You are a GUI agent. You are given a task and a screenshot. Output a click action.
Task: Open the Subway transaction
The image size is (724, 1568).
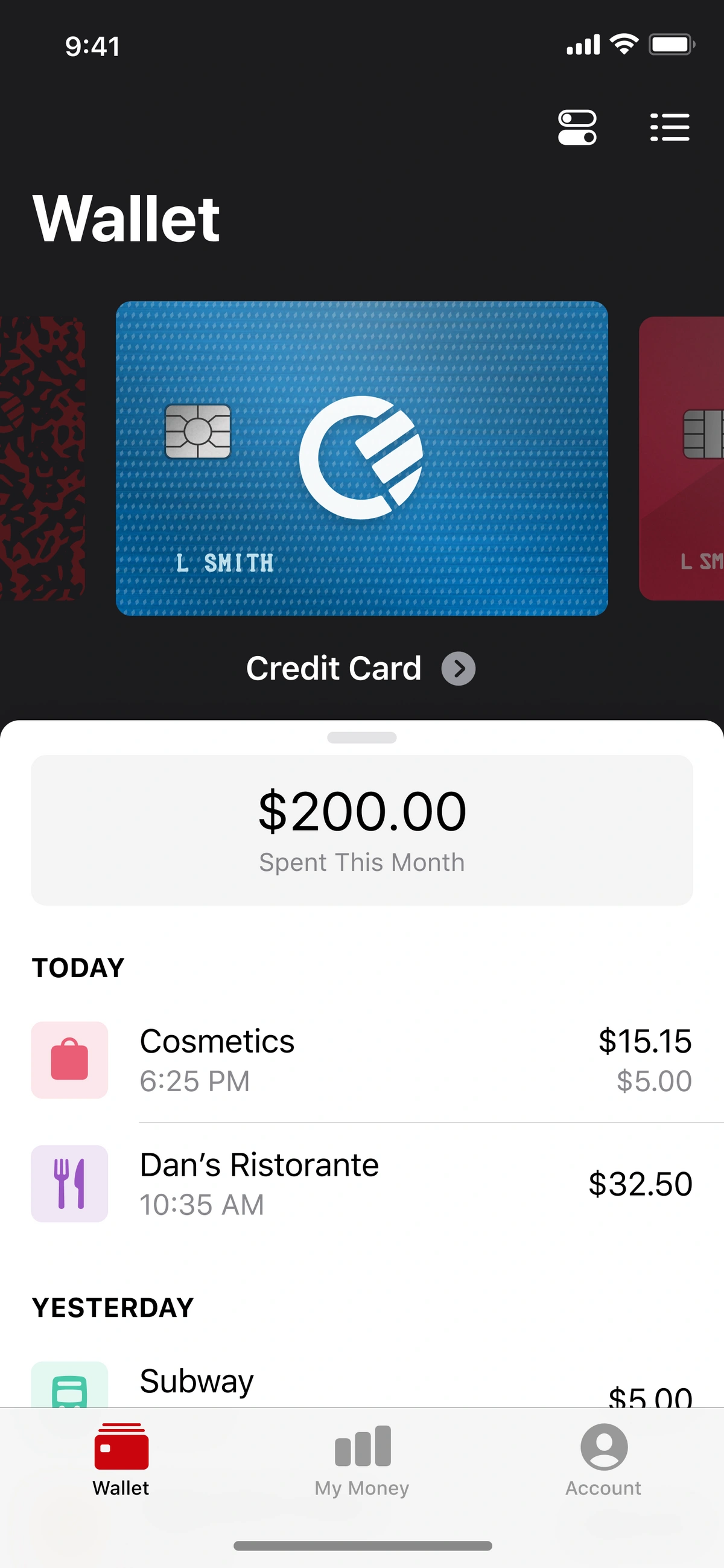click(x=362, y=1383)
